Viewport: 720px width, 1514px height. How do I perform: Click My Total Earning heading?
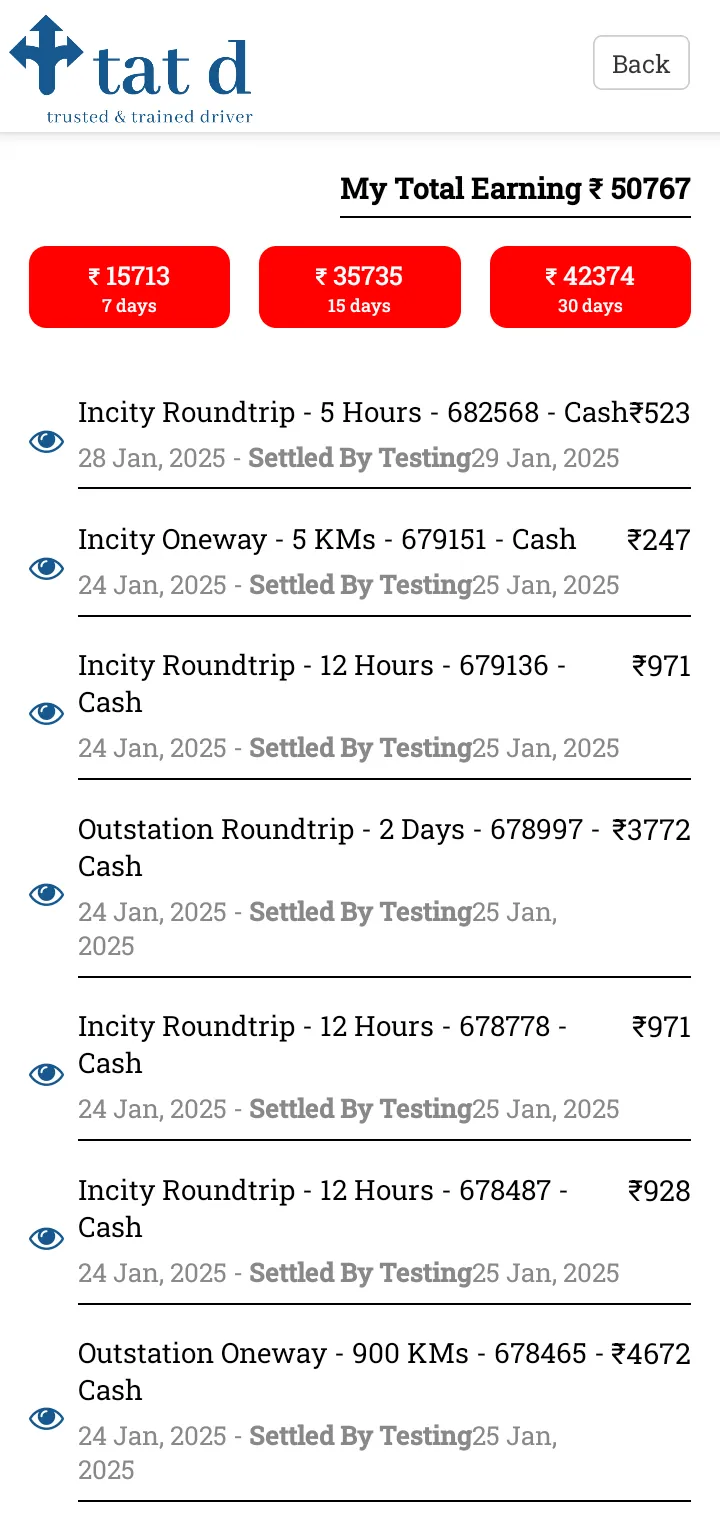pos(515,189)
